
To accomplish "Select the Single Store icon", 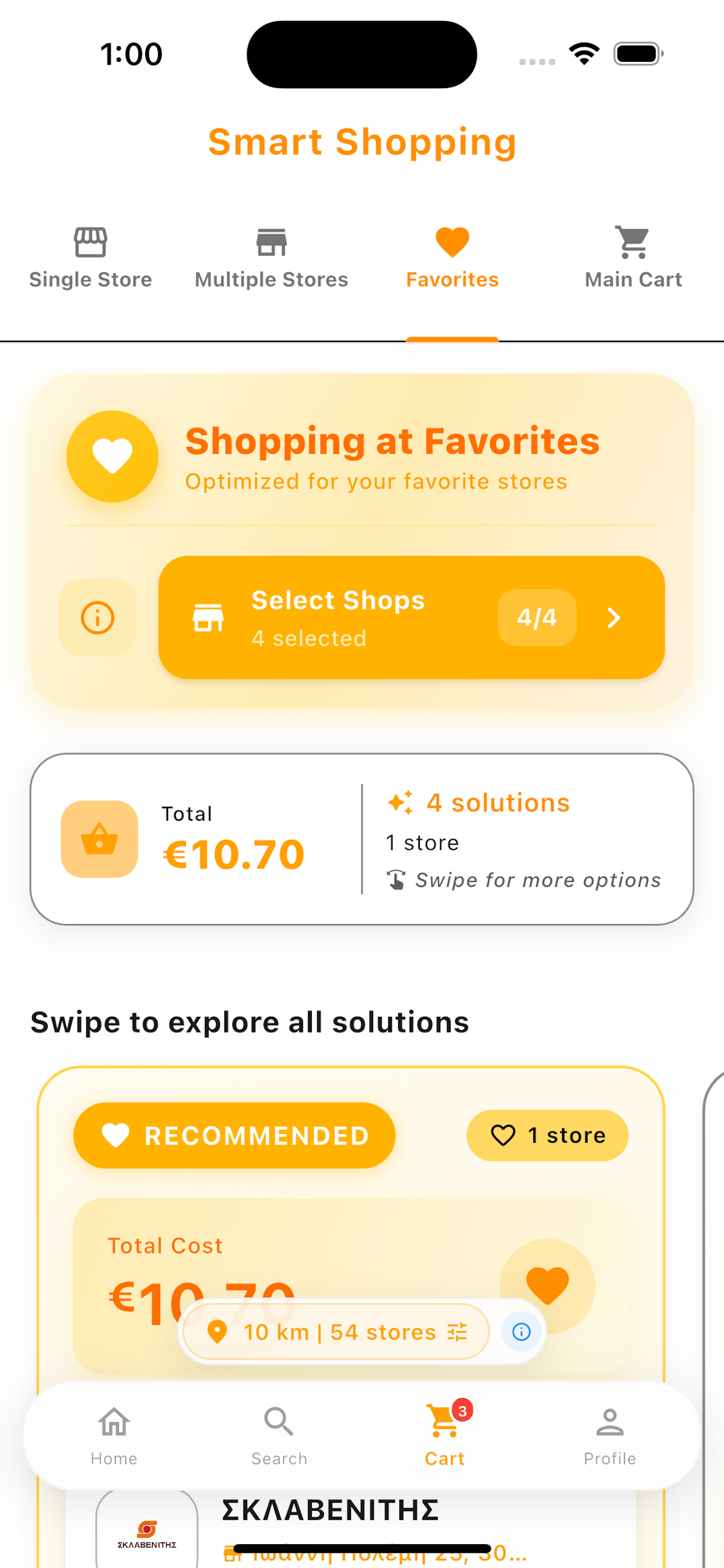I will click(90, 242).
